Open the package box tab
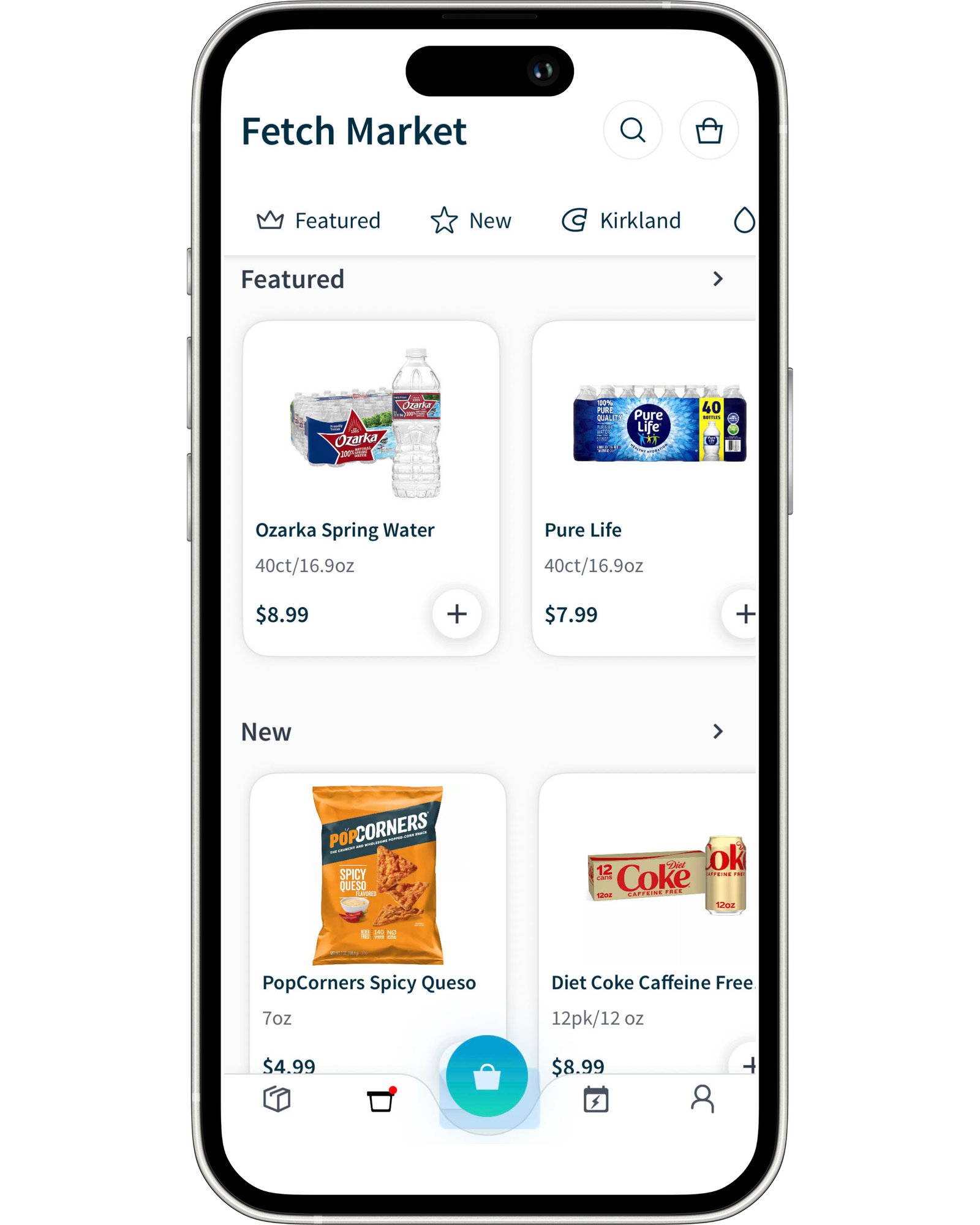 point(277,1099)
